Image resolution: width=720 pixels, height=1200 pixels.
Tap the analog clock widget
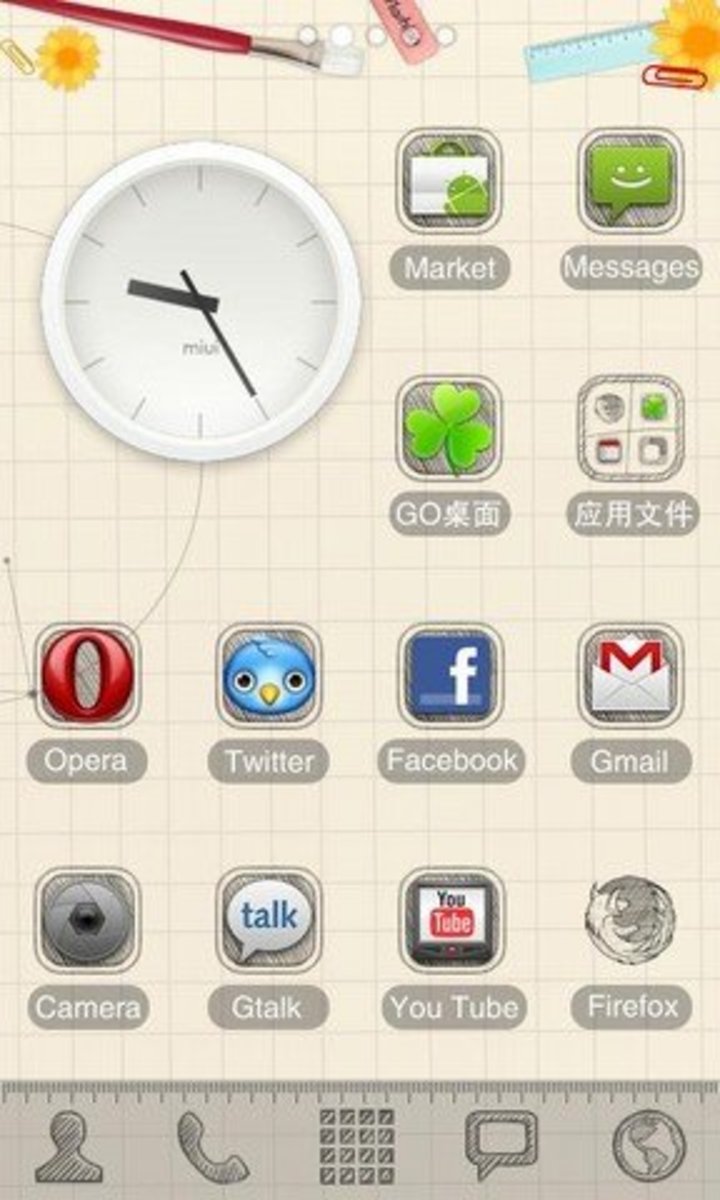tap(201, 301)
